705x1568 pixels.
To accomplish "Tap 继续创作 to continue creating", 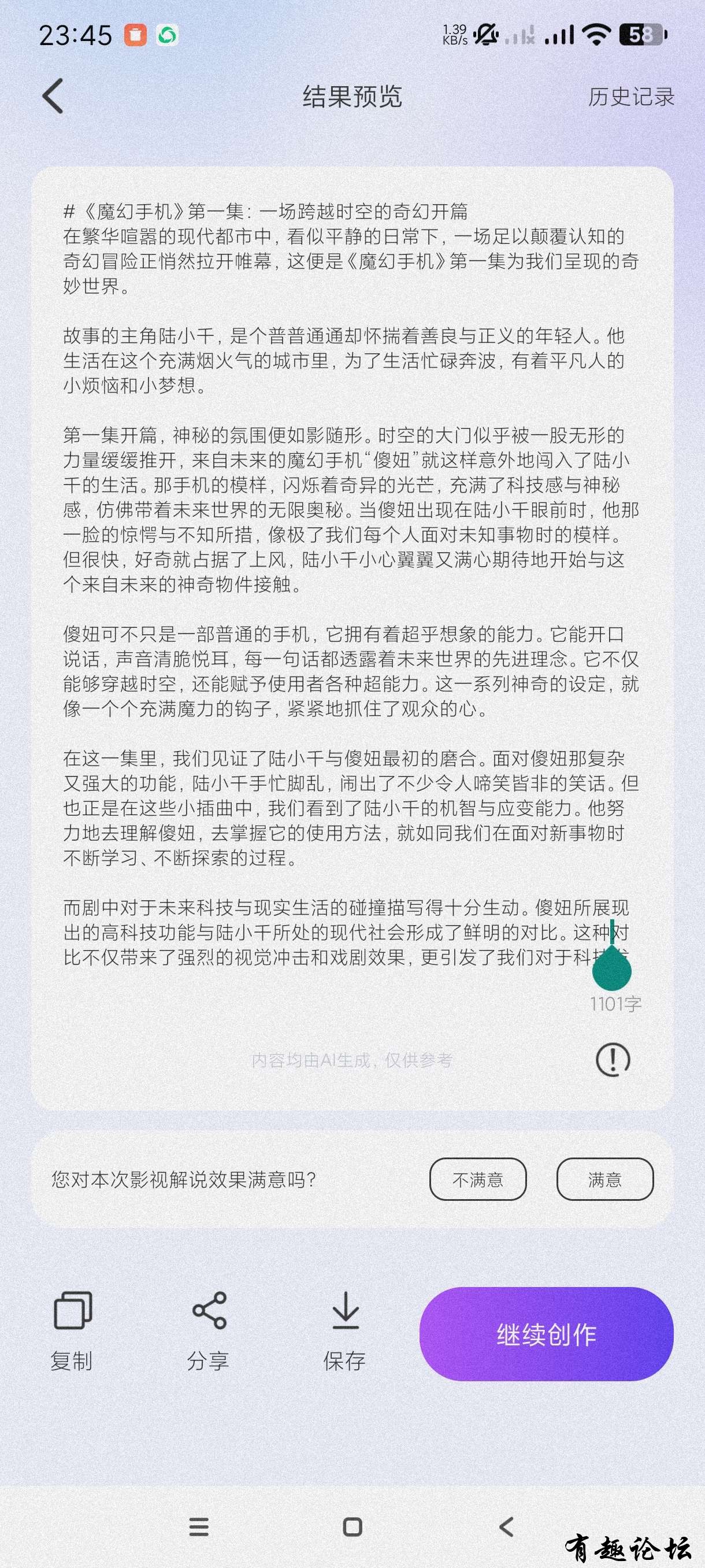I will [546, 1334].
